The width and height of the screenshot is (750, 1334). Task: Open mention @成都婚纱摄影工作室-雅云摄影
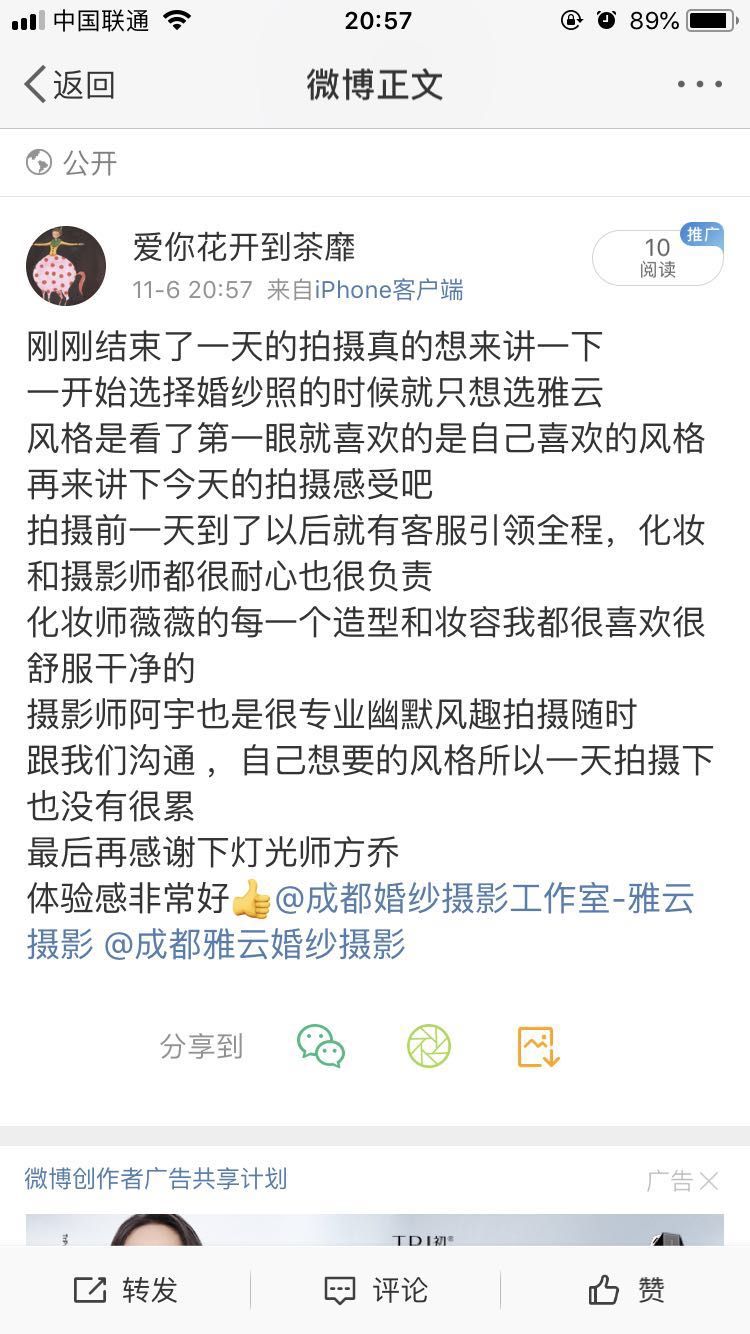(x=484, y=899)
